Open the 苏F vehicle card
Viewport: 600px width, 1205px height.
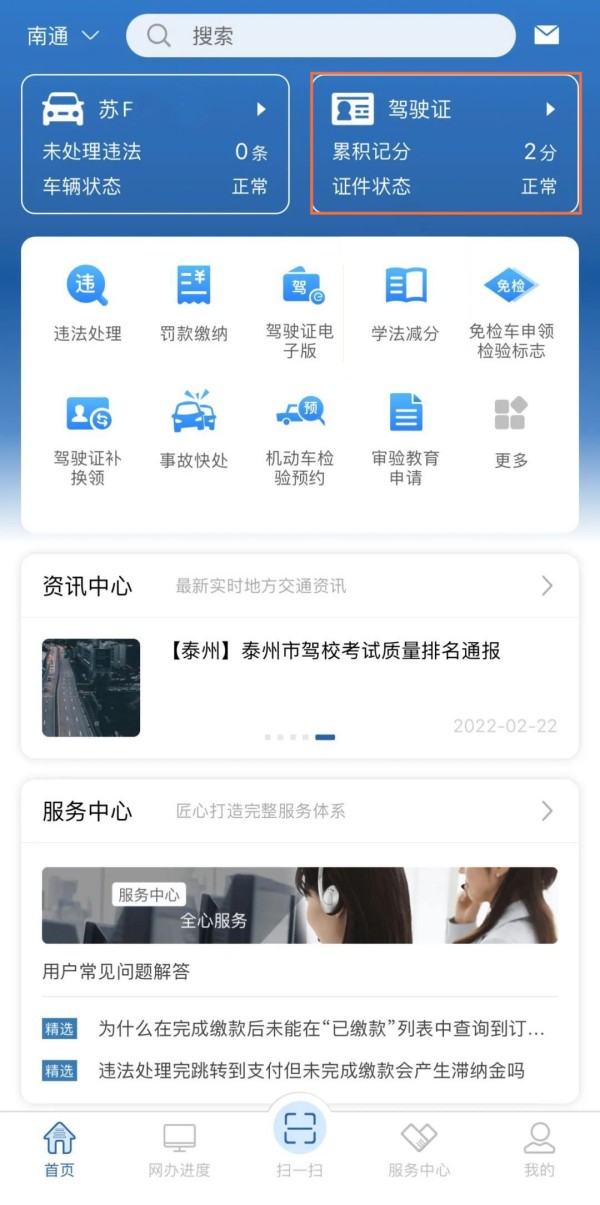coord(155,144)
